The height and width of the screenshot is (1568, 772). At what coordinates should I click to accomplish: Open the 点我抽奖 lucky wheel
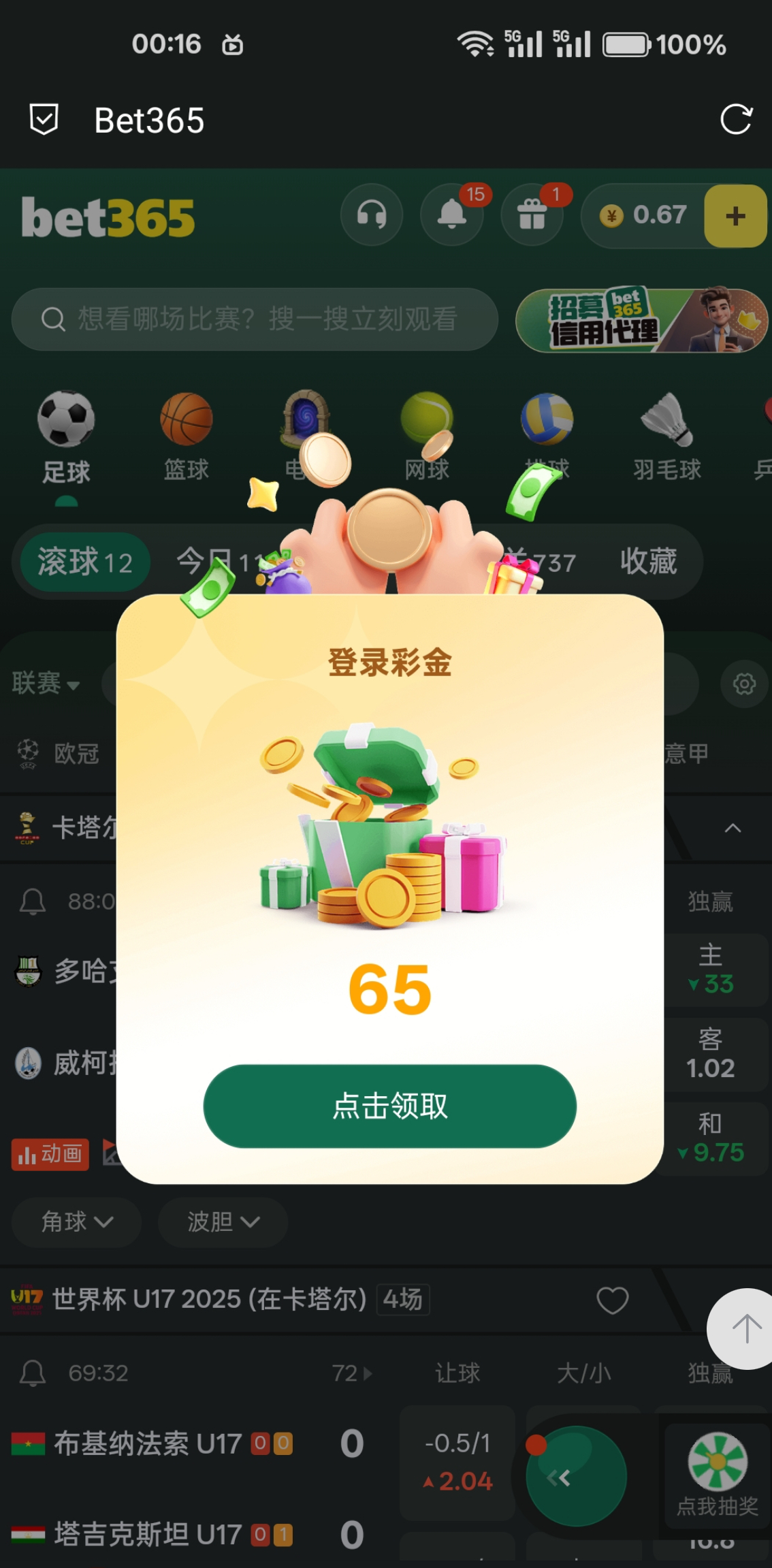point(717,1474)
